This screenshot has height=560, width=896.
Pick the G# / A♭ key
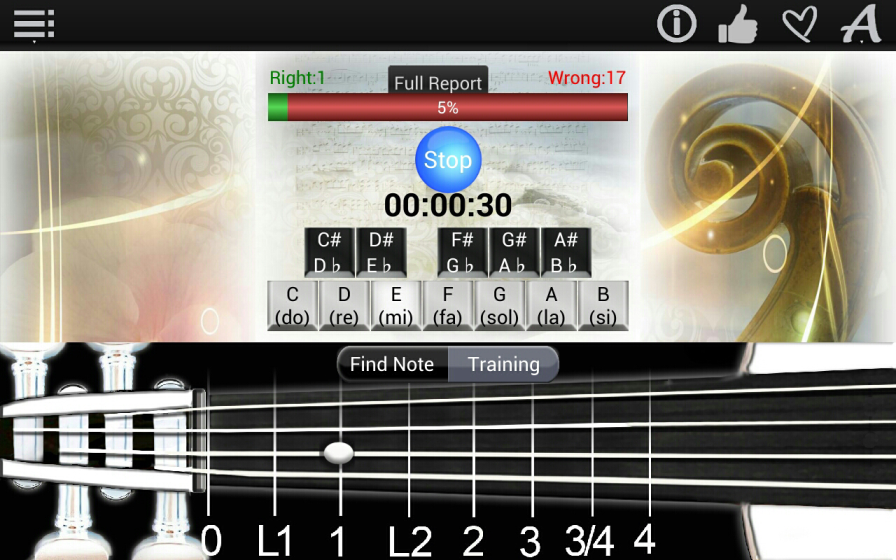(x=514, y=253)
